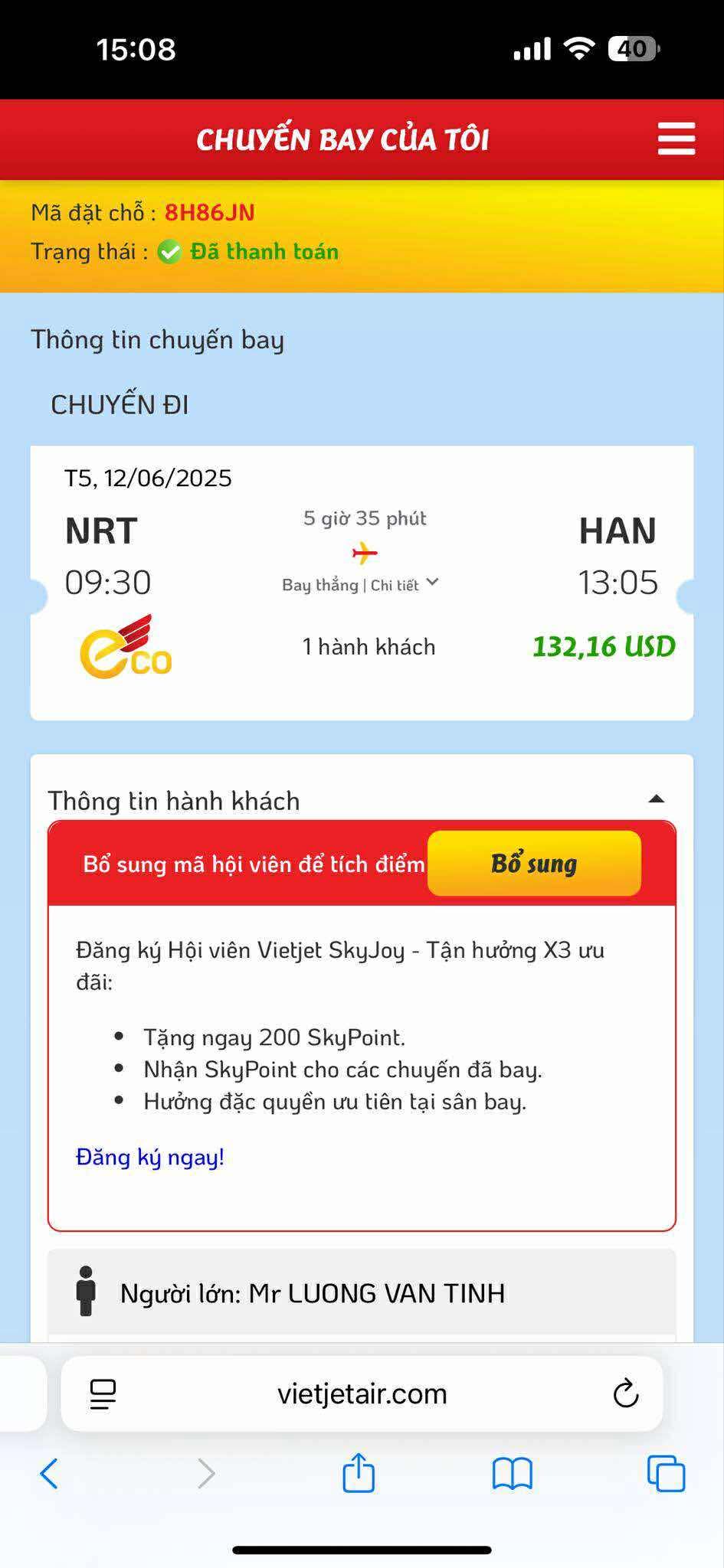Screen dimensions: 724x1568
Task: Collapse the Thông tin hành khách section
Action: pyautogui.click(x=656, y=800)
